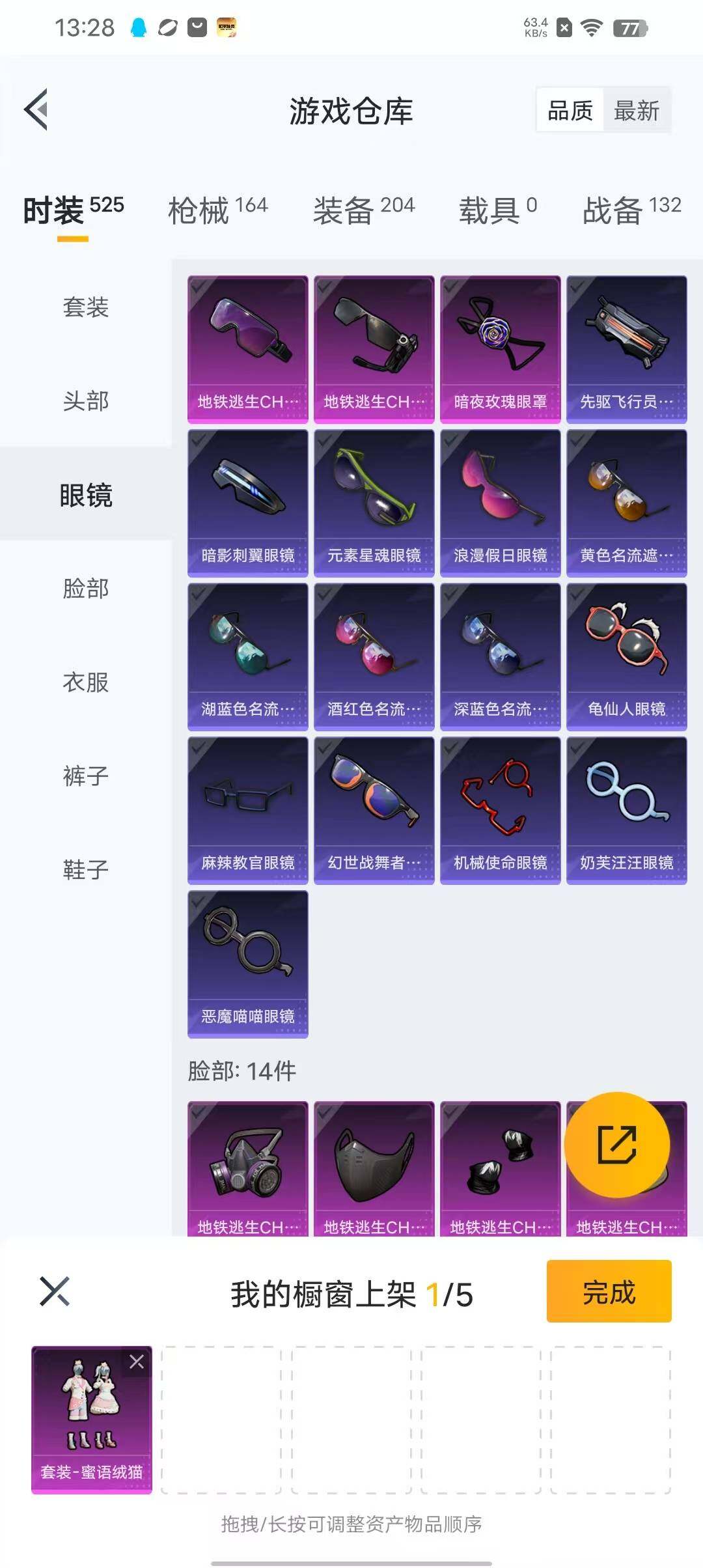The image size is (703, 1568).
Task: Tap the yellow floating share button
Action: point(616,1144)
